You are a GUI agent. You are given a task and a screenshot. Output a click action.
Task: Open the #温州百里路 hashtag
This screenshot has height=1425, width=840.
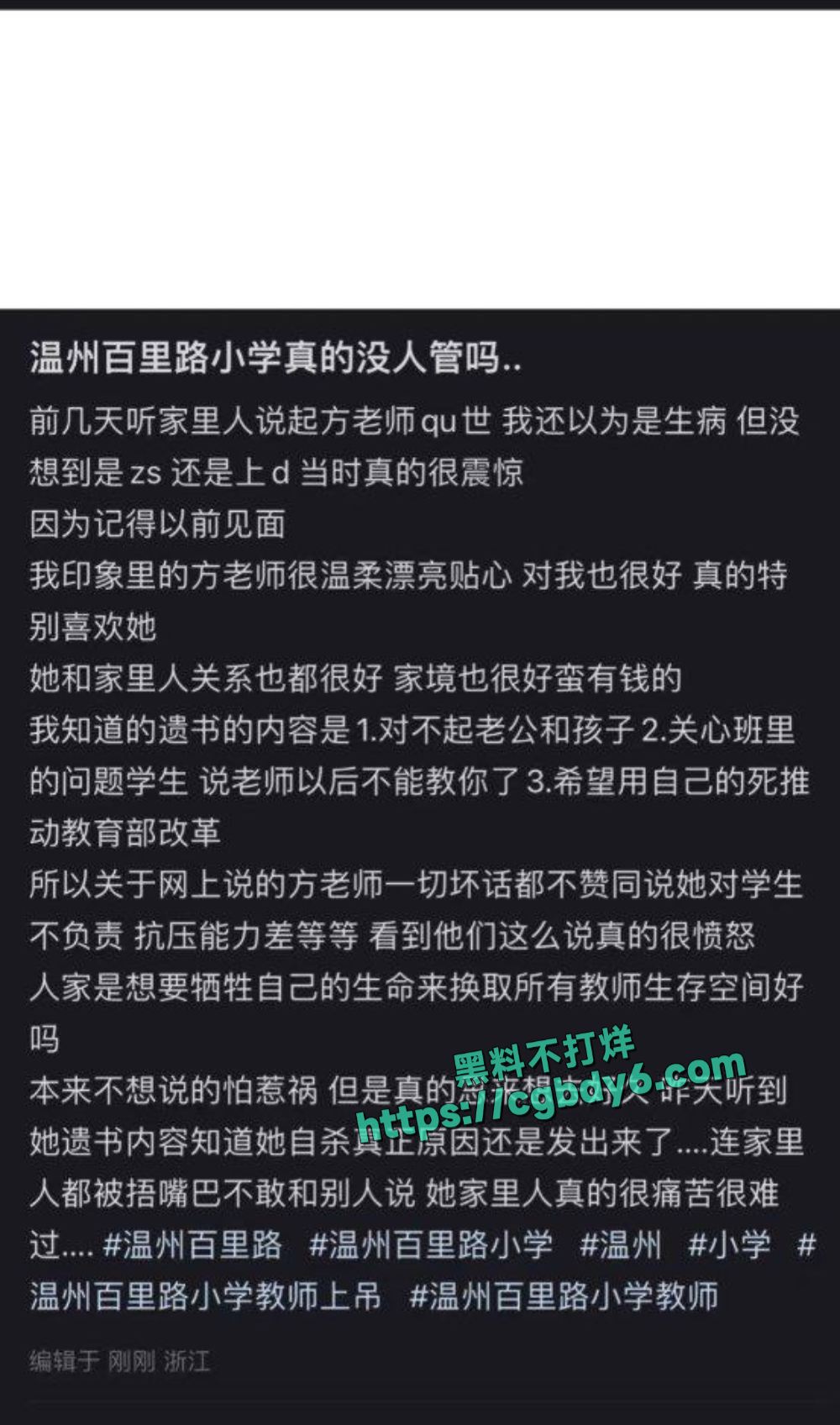click(x=192, y=1244)
